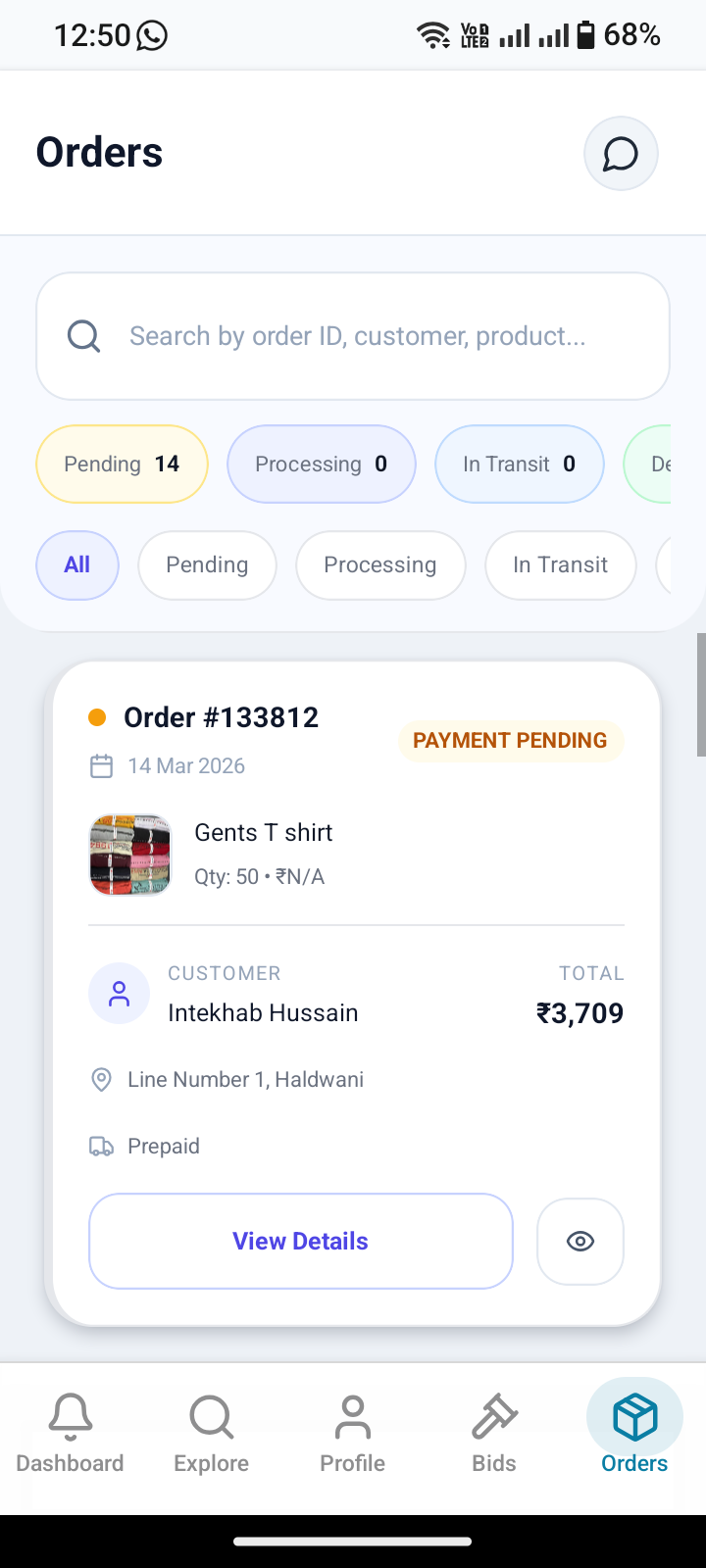Select the In Transit 0 status chip
Screen dimensions: 706x1568
pyautogui.click(x=519, y=464)
